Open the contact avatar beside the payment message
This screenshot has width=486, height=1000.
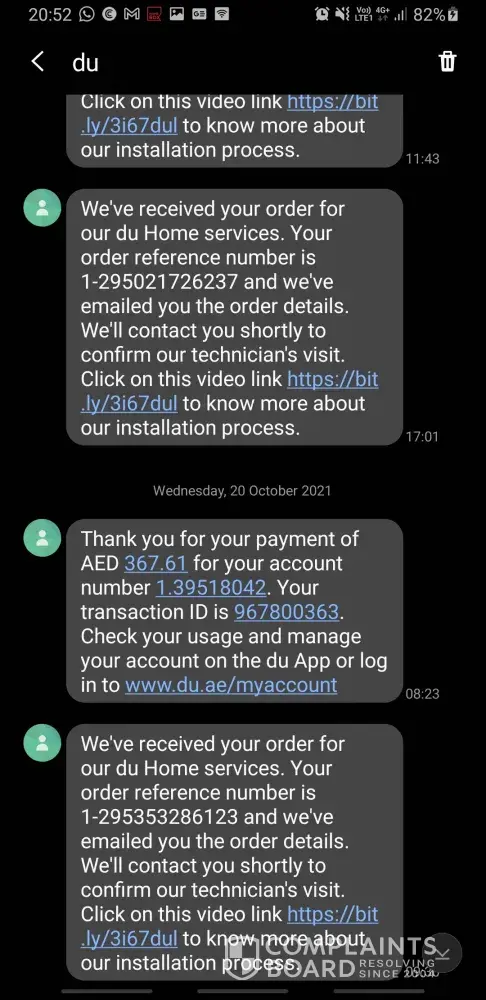(42, 538)
